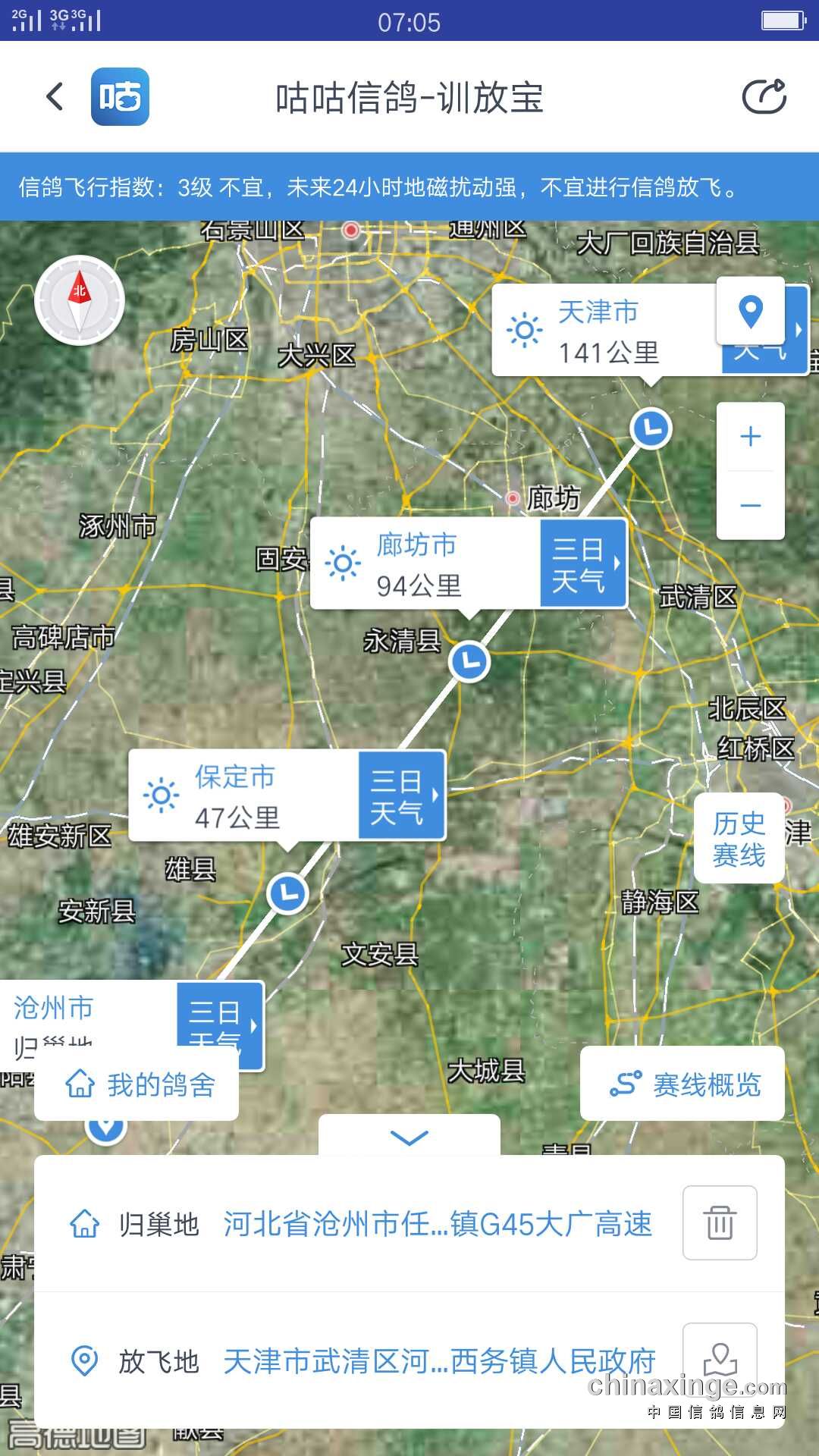This screenshot has width=819, height=1456.
Task: Center the map on my location
Action: 751,311
